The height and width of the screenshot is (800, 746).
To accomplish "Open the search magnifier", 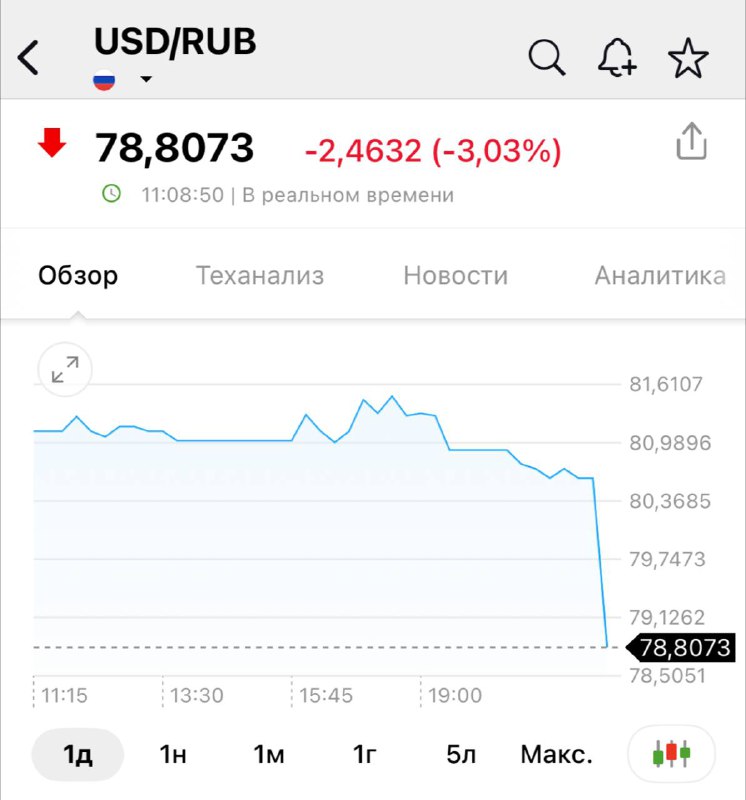I will tap(547, 58).
